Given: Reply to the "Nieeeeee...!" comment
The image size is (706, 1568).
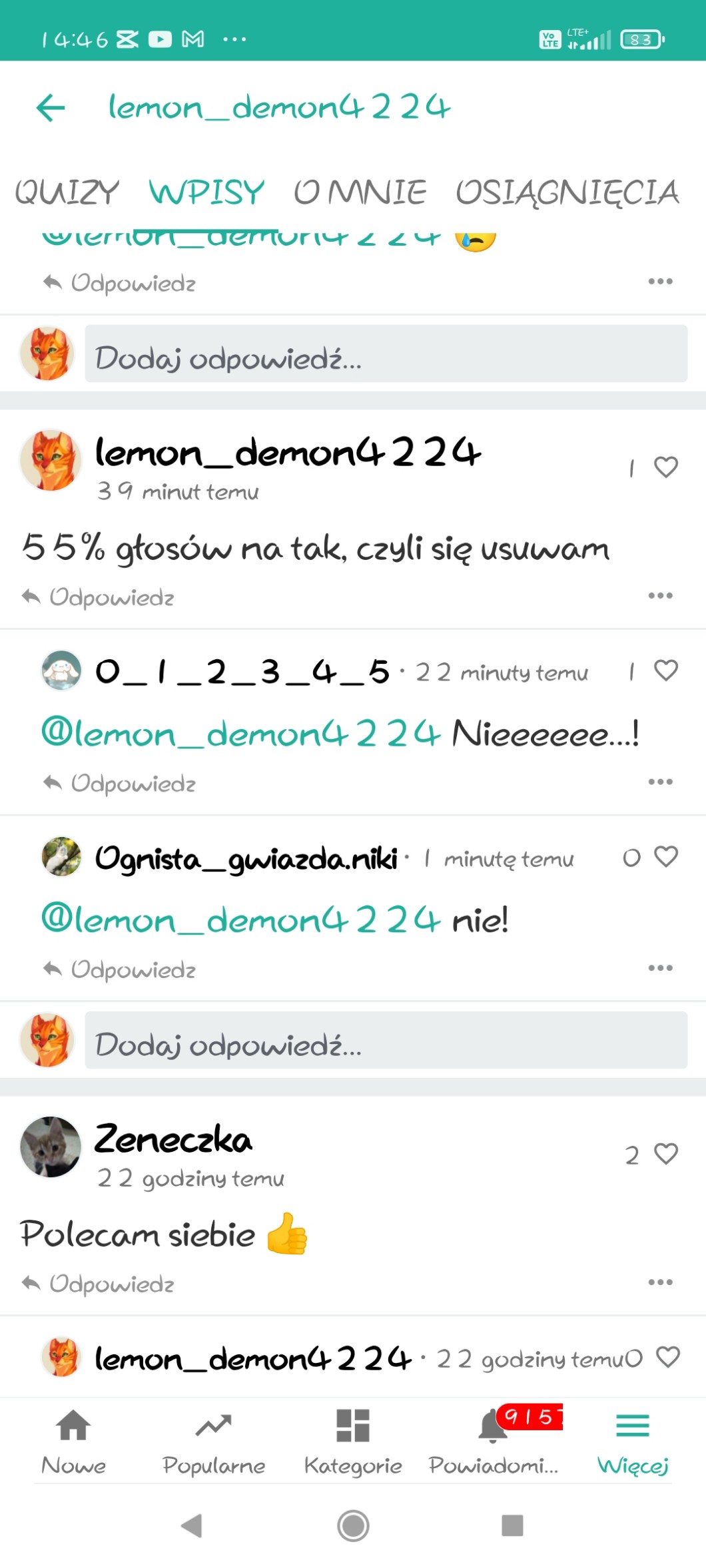Looking at the screenshot, I should coord(120,784).
